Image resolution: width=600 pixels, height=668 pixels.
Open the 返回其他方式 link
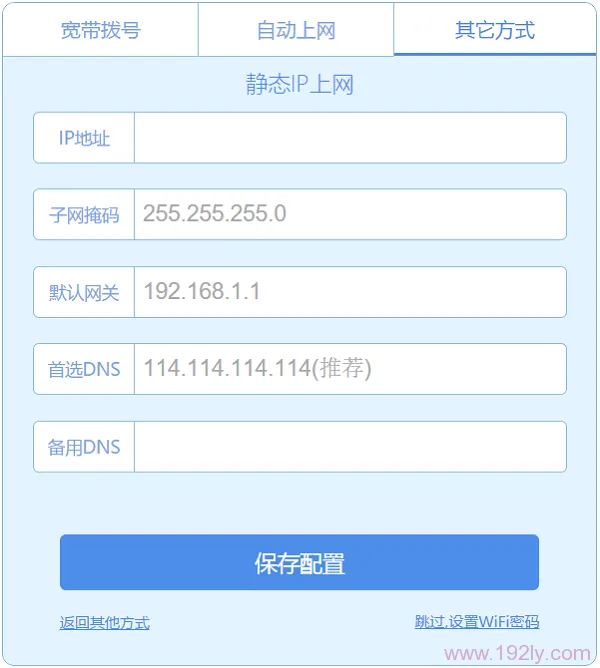105,623
